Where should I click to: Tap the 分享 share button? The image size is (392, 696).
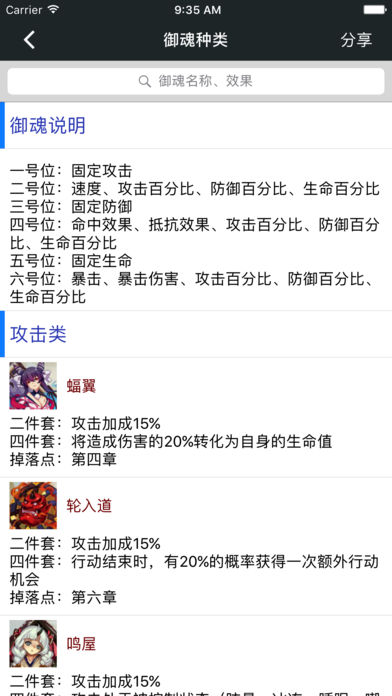point(356,40)
